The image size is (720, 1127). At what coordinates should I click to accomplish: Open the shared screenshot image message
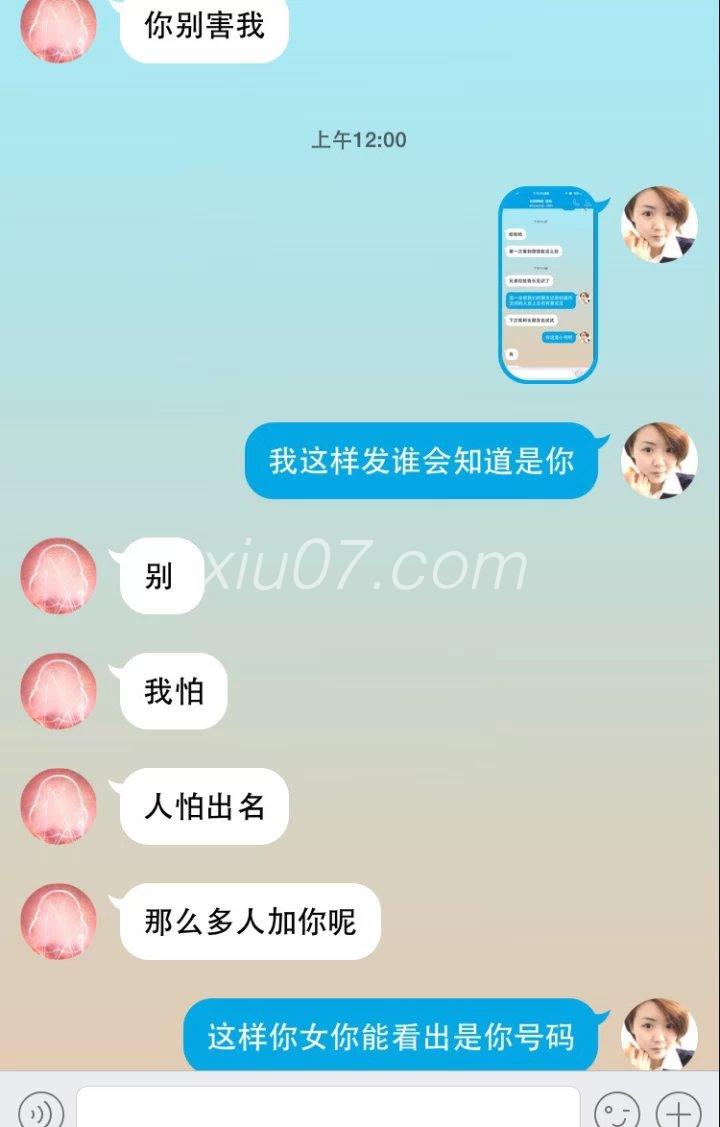click(547, 285)
